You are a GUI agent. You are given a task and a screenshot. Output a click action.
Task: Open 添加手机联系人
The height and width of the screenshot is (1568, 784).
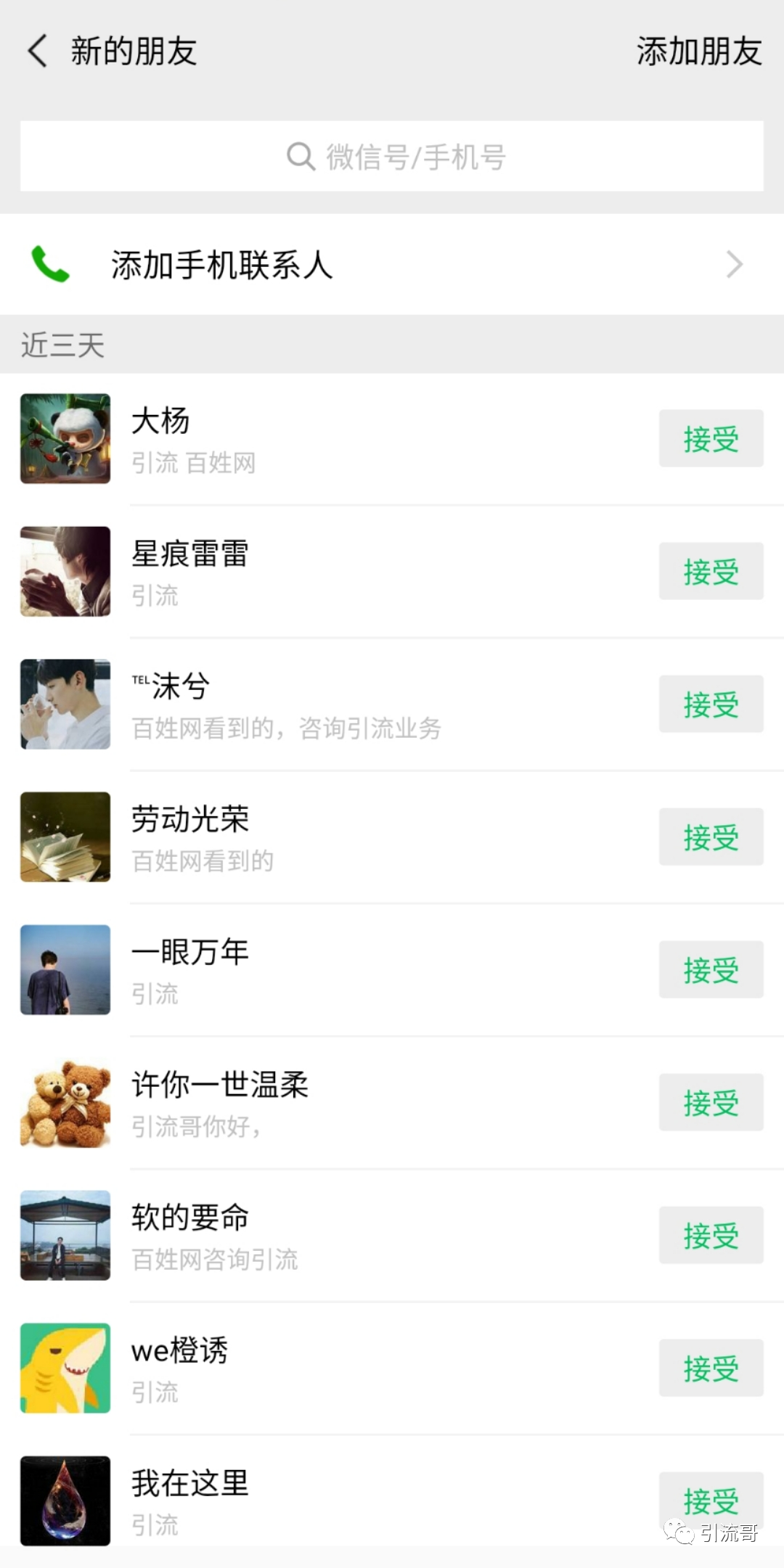tap(392, 265)
